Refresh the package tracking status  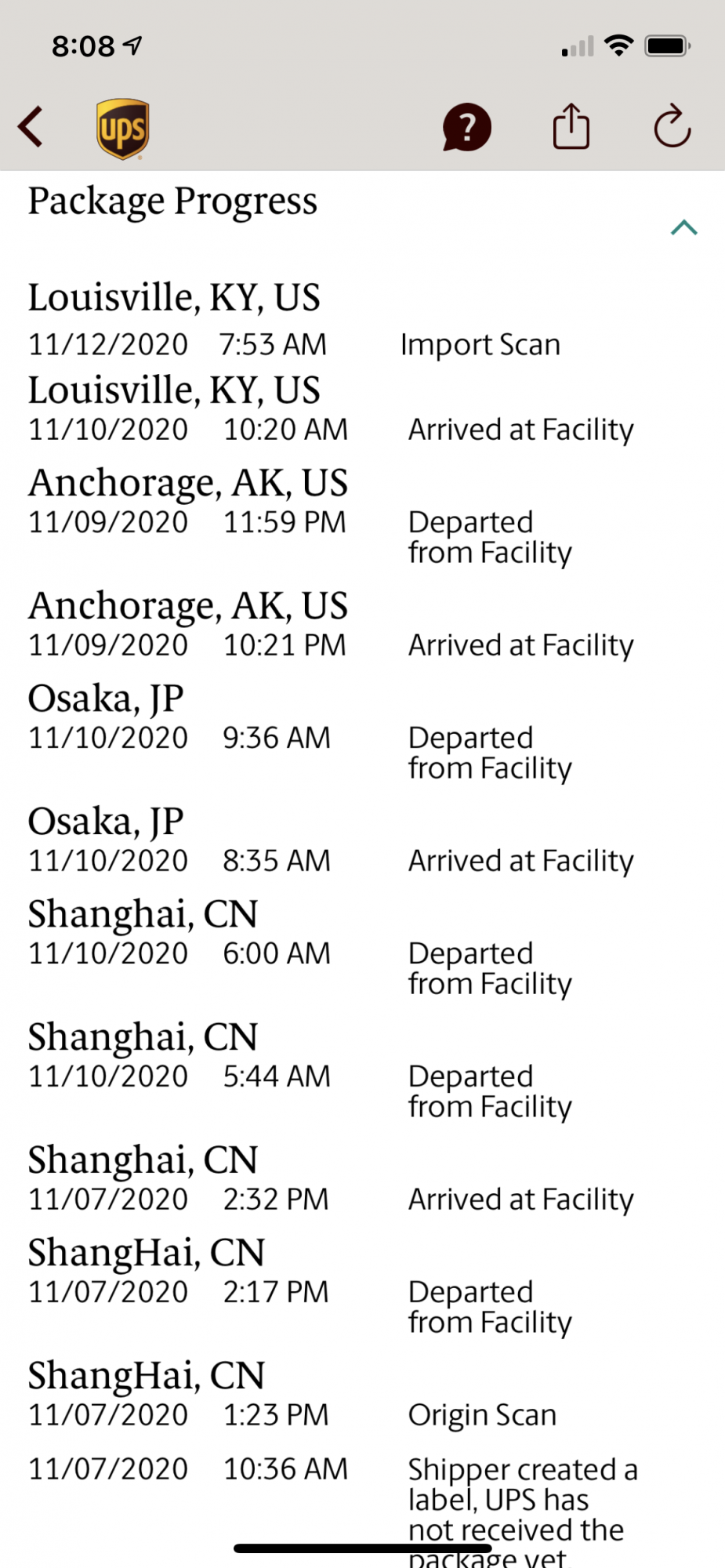coord(672,126)
